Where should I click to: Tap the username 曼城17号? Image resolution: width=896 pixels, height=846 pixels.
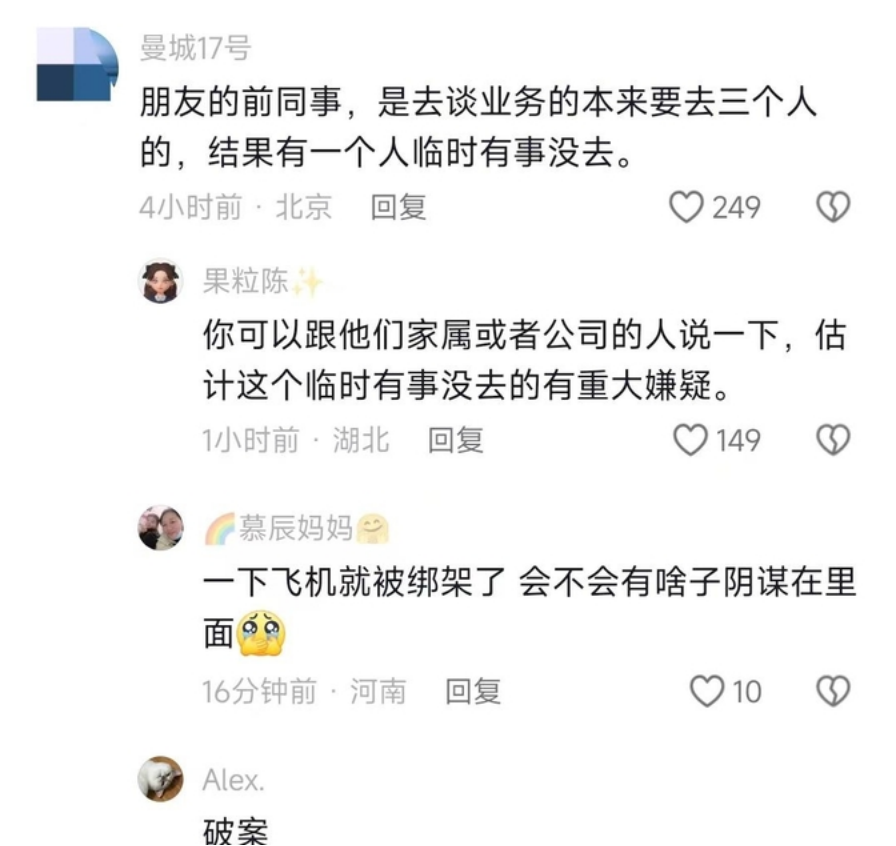tap(195, 47)
